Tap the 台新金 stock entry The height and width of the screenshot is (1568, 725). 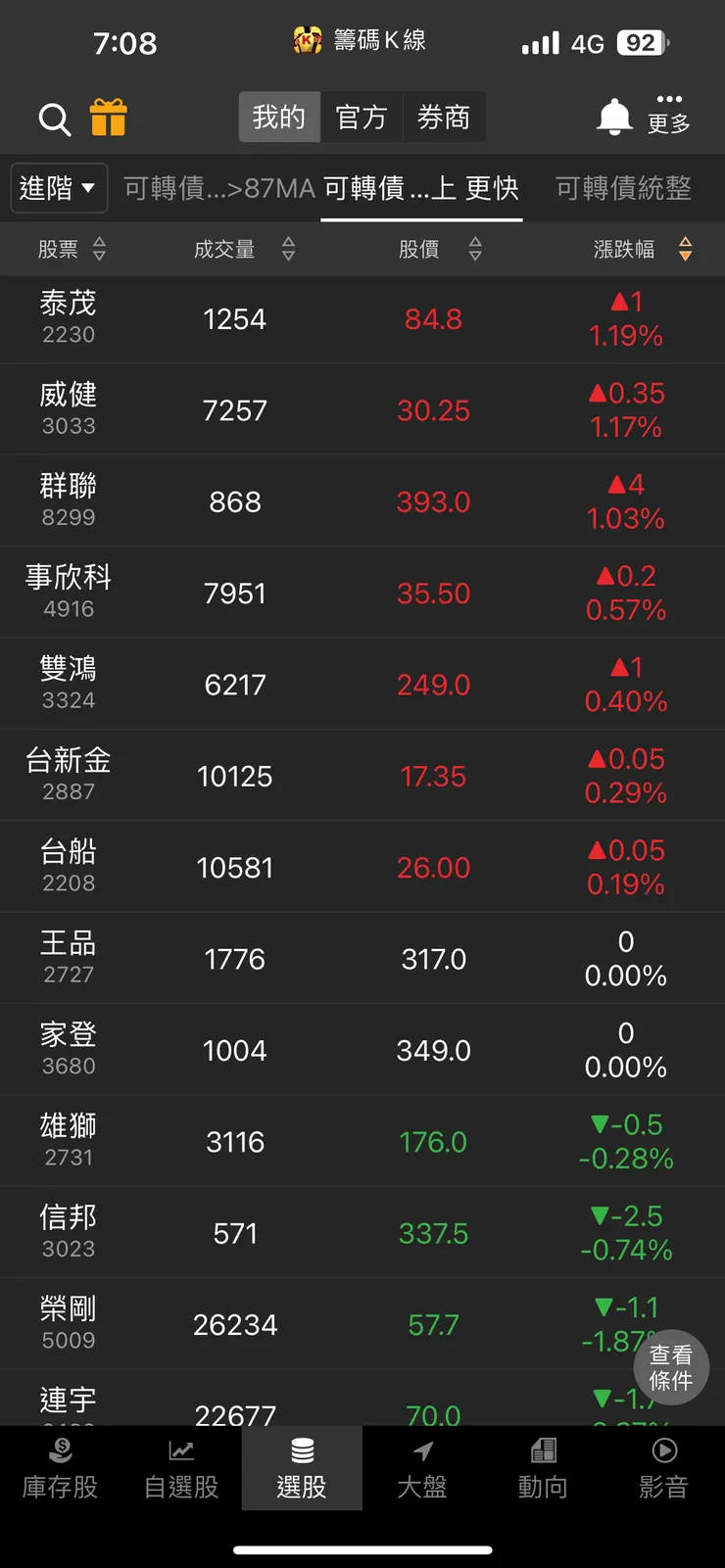pyautogui.click(x=362, y=774)
